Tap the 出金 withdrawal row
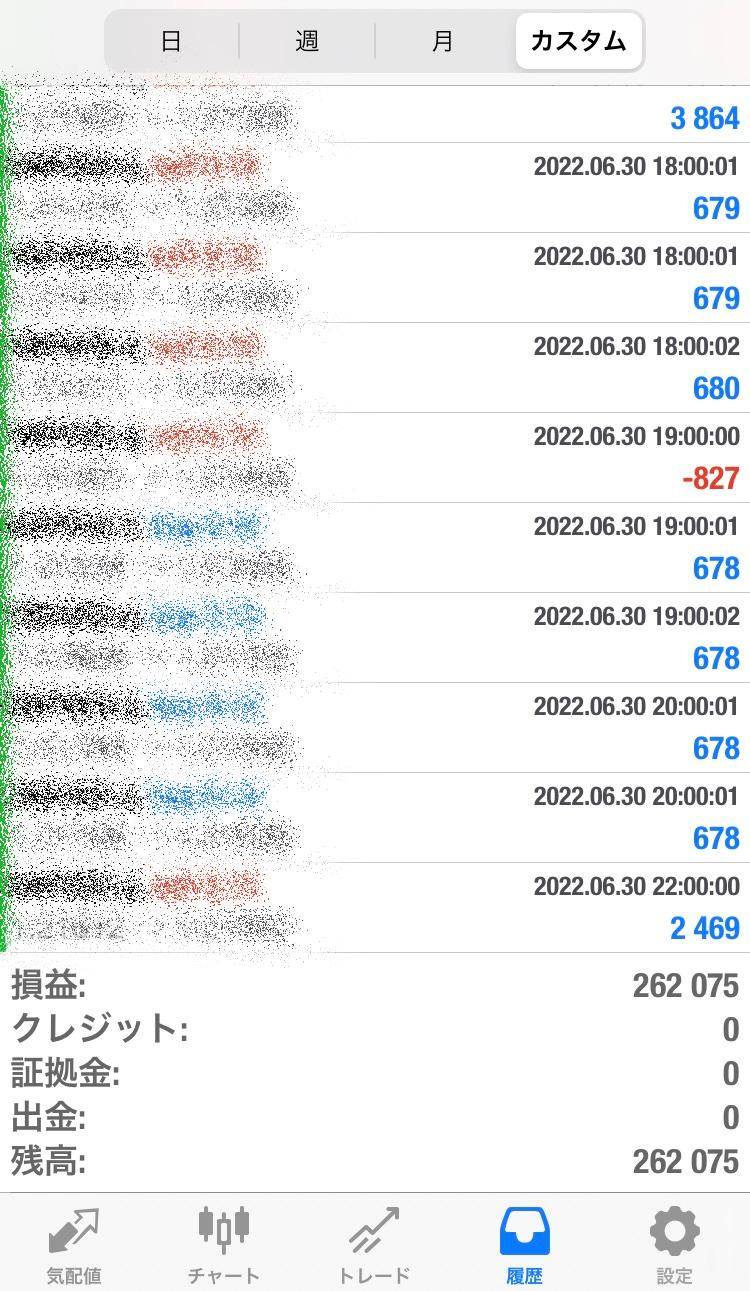Screen dimensions: 750x1291 (375, 1118)
